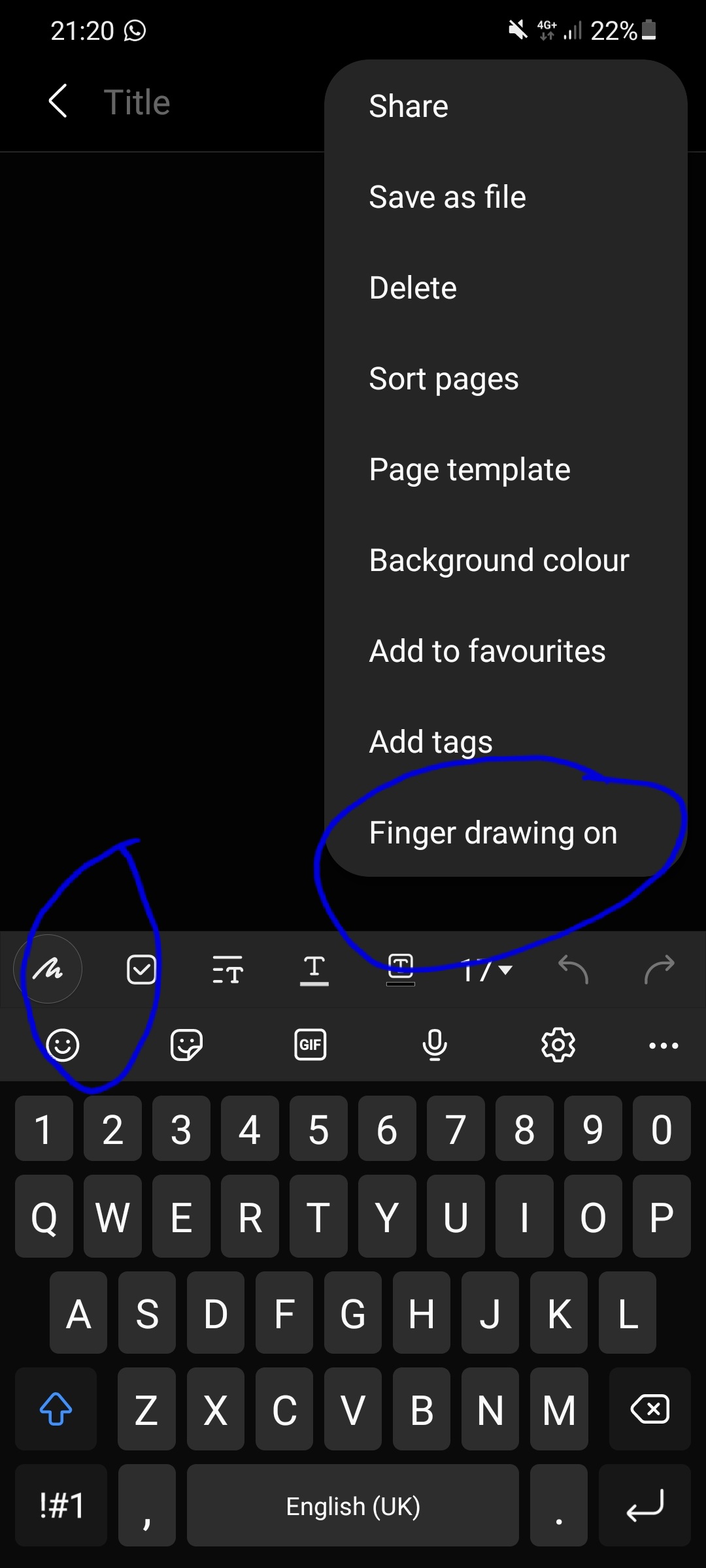Insert a checkbox list item
The height and width of the screenshot is (1568, 706).
pyautogui.click(x=141, y=969)
